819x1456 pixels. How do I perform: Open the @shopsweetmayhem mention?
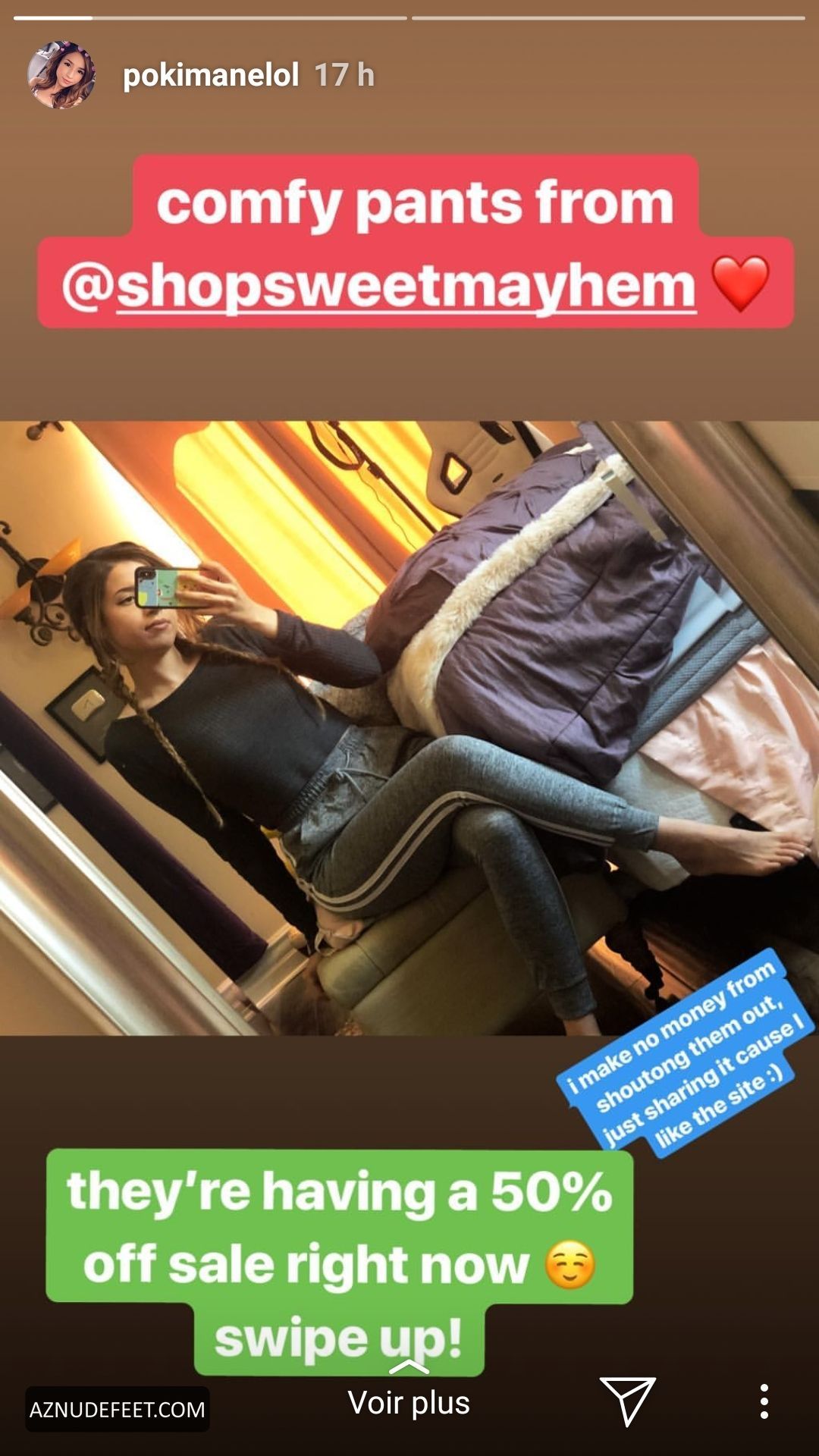406,287
